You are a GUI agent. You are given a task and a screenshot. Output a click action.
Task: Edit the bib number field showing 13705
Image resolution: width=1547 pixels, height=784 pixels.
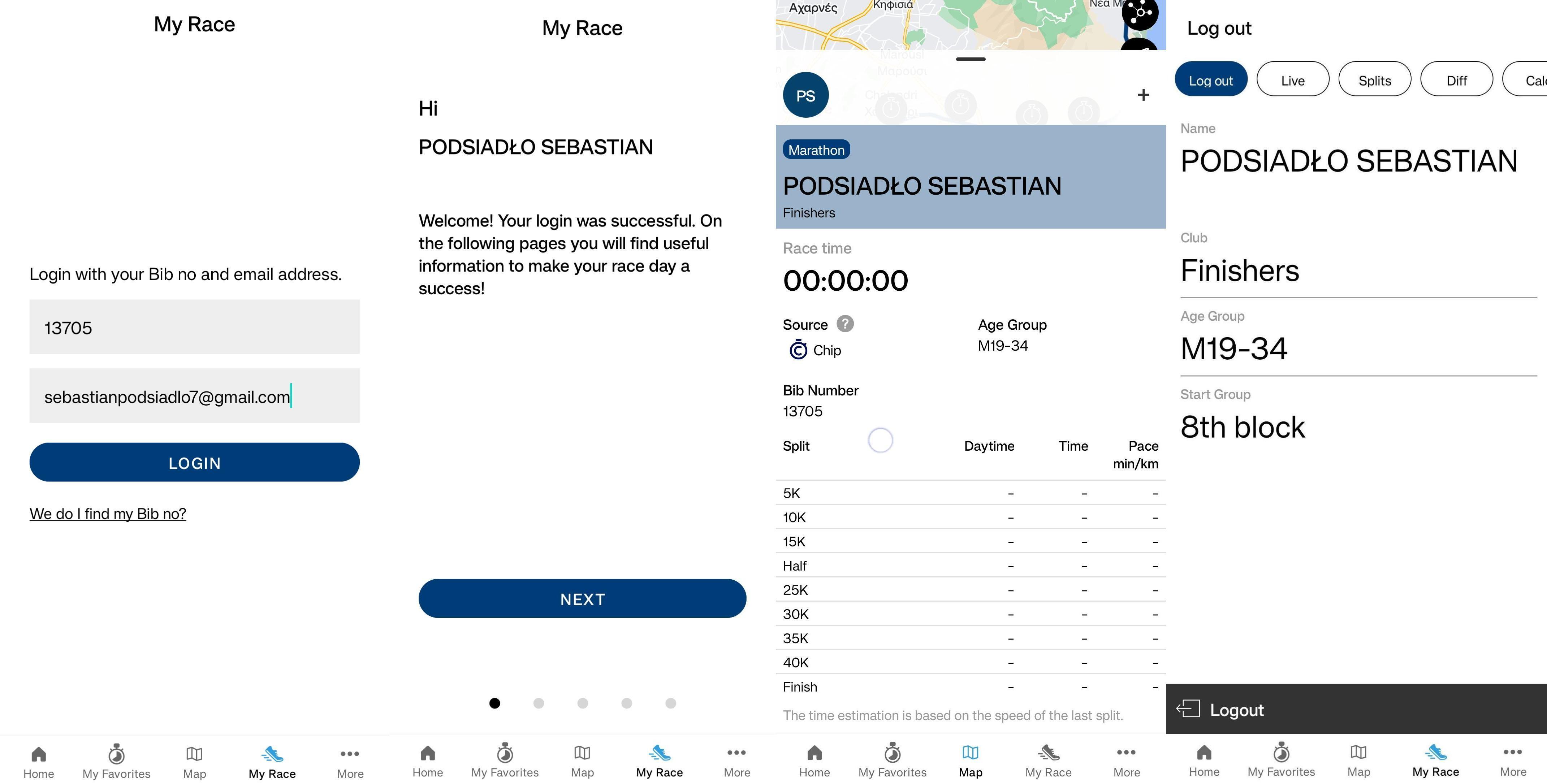(x=194, y=327)
